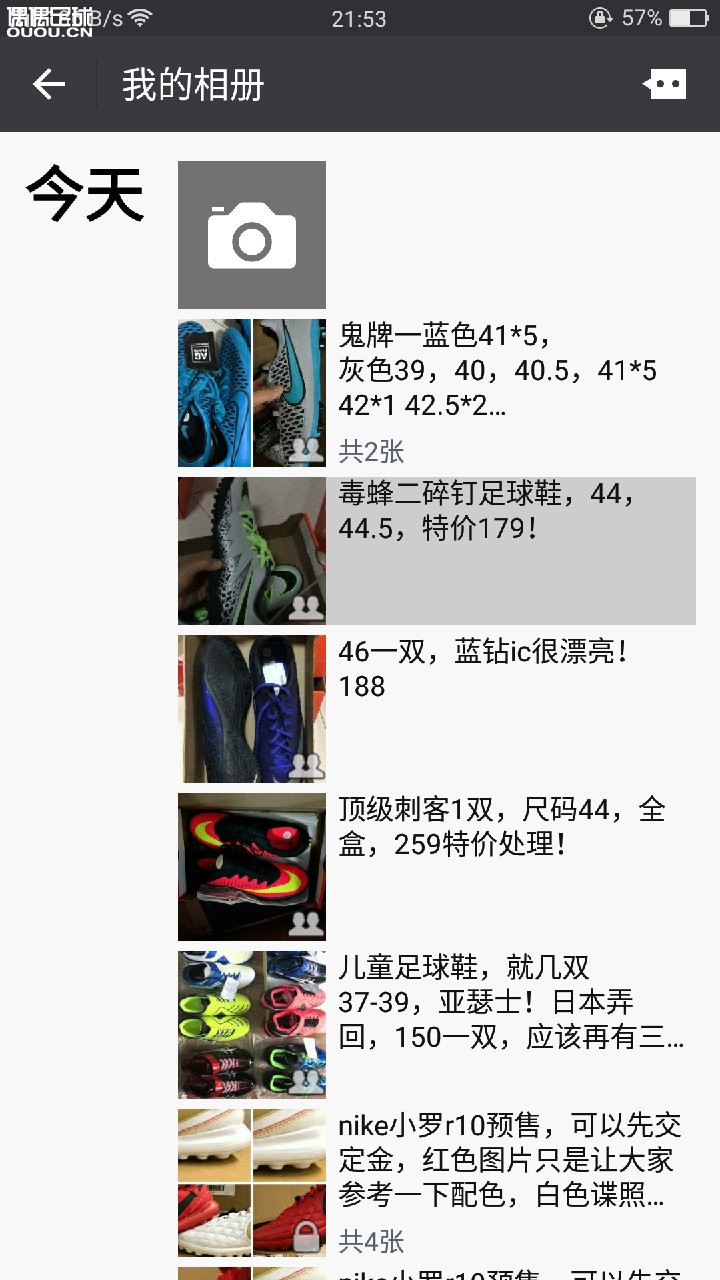
Task: Open the message notifications icon
Action: pos(665,85)
